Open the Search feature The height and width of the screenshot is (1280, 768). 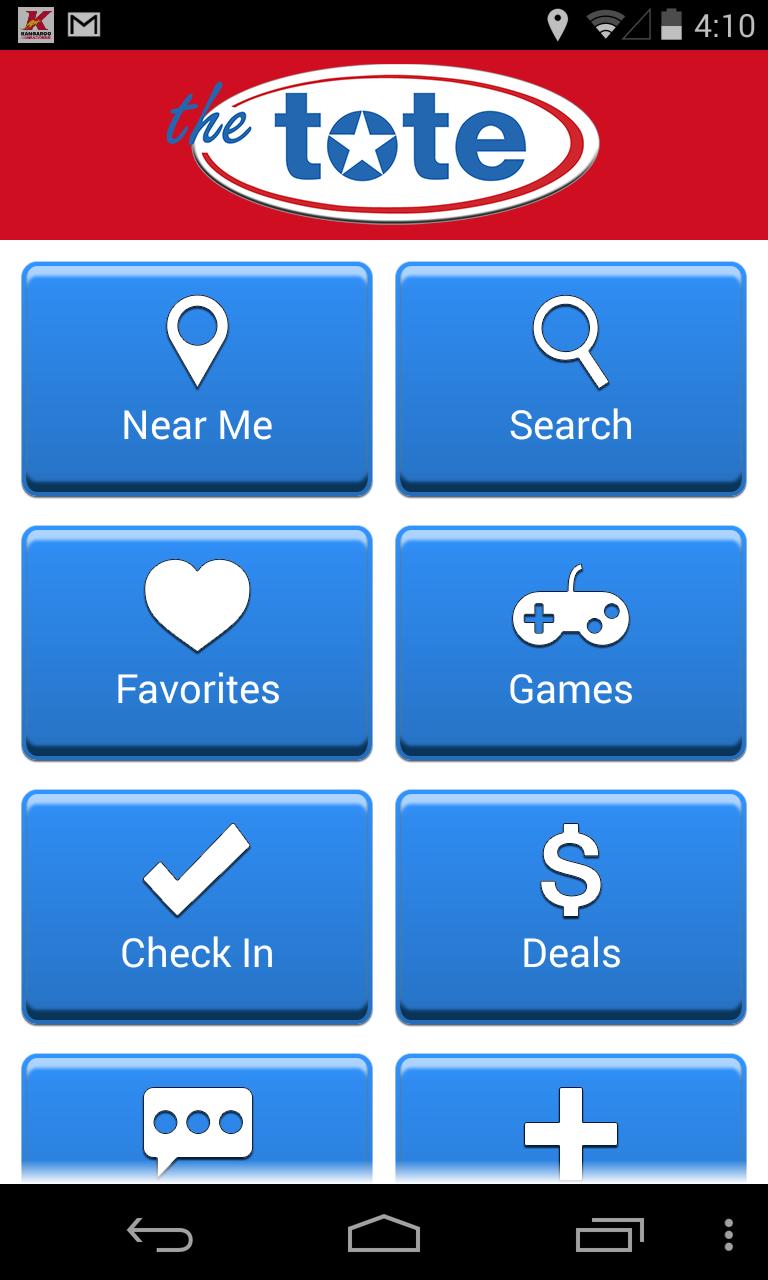point(570,378)
